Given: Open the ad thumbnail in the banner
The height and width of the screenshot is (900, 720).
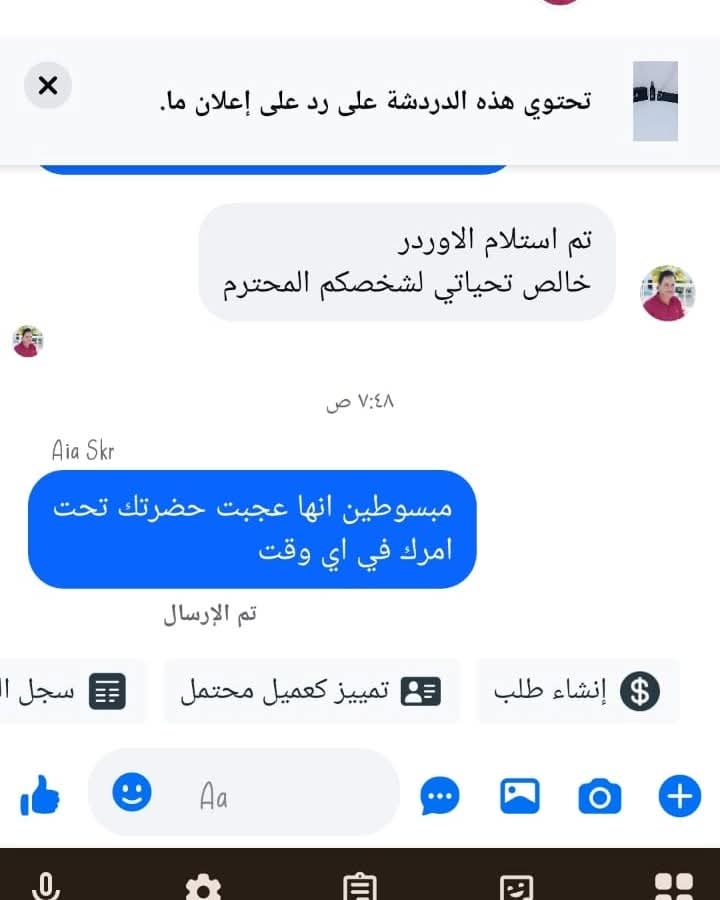Looking at the screenshot, I should pos(655,101).
